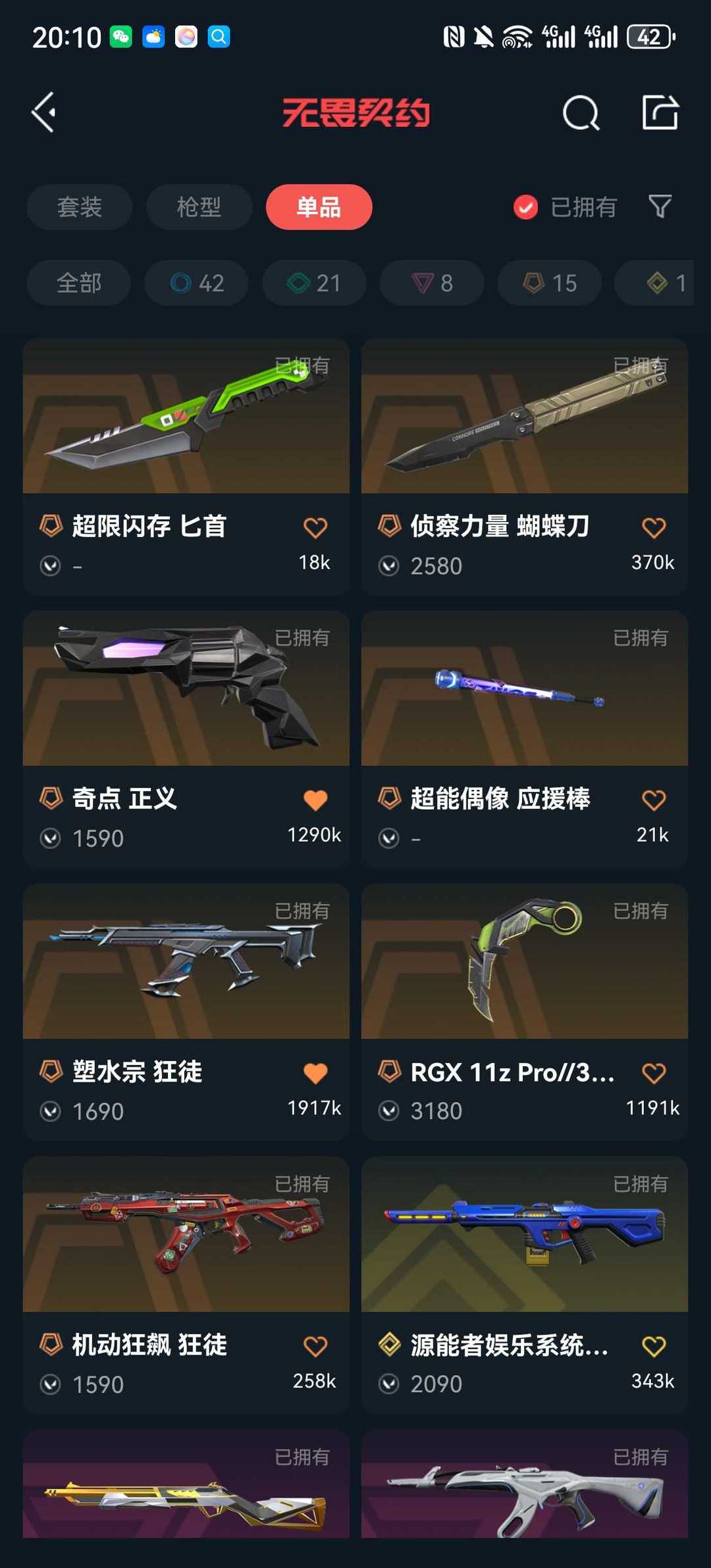Unlike the 奇点 正义 skin

(x=315, y=800)
